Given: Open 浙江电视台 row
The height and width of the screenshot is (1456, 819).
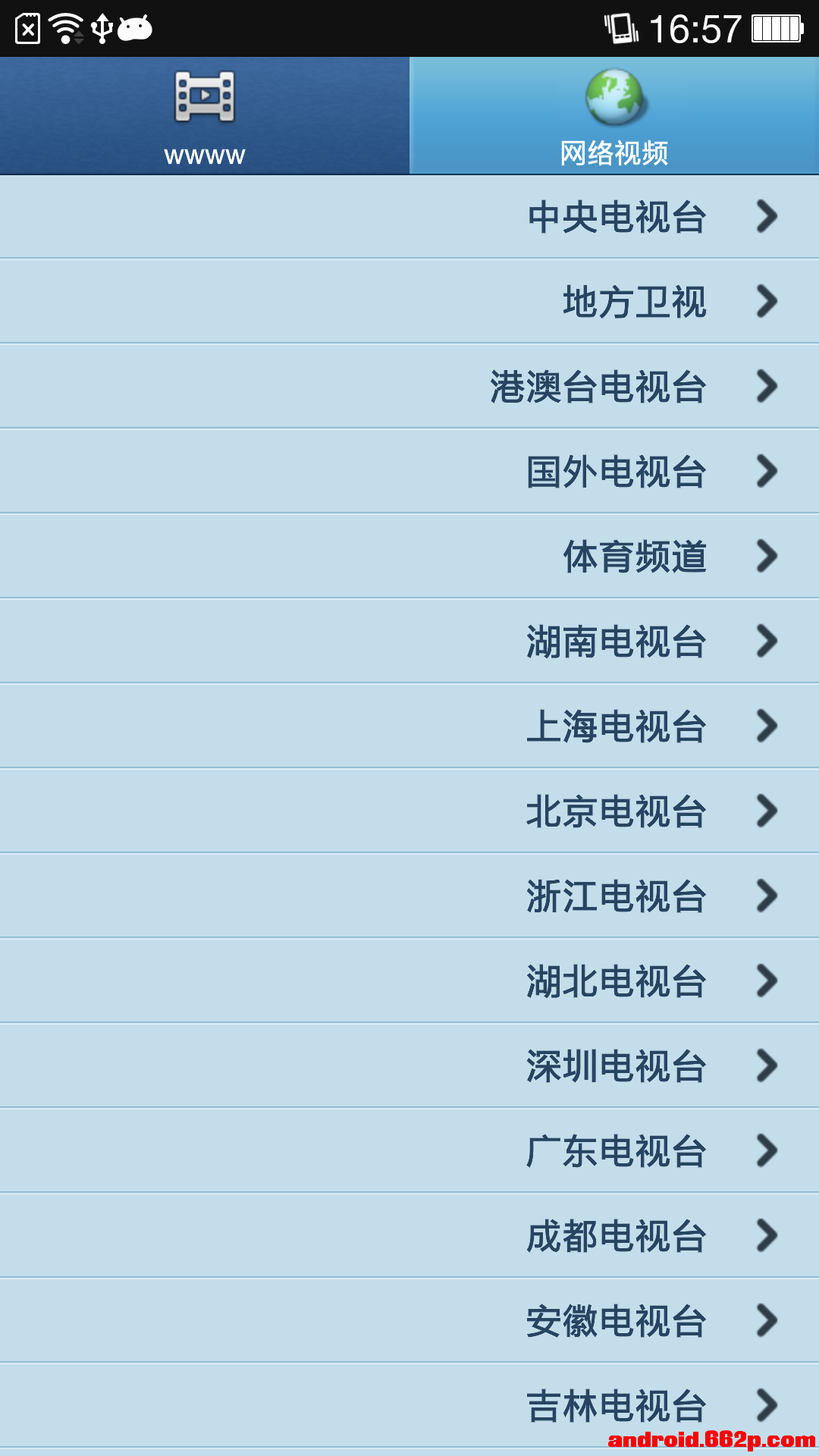Looking at the screenshot, I should 409,896.
